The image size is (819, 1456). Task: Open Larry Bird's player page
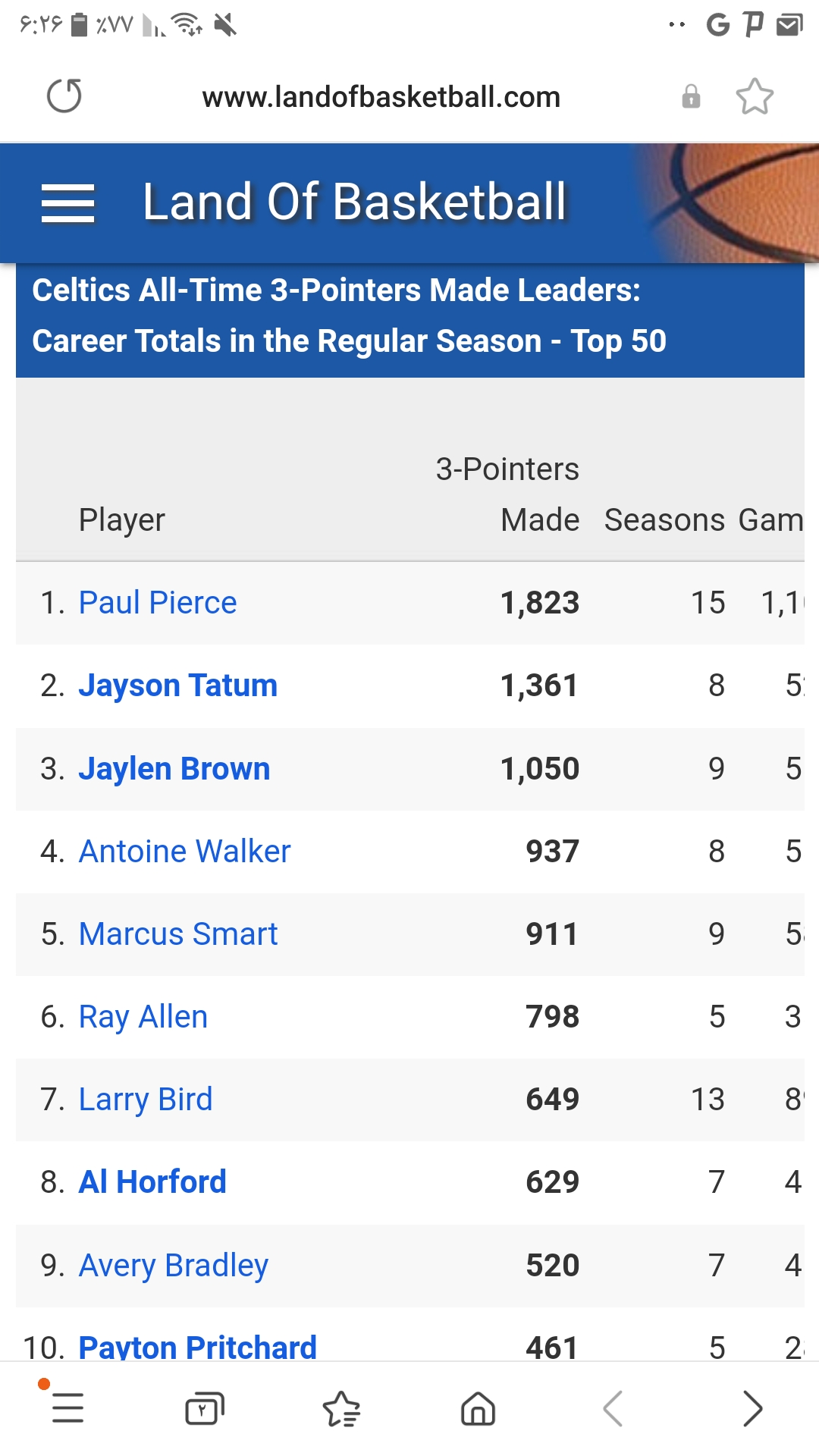(146, 1100)
